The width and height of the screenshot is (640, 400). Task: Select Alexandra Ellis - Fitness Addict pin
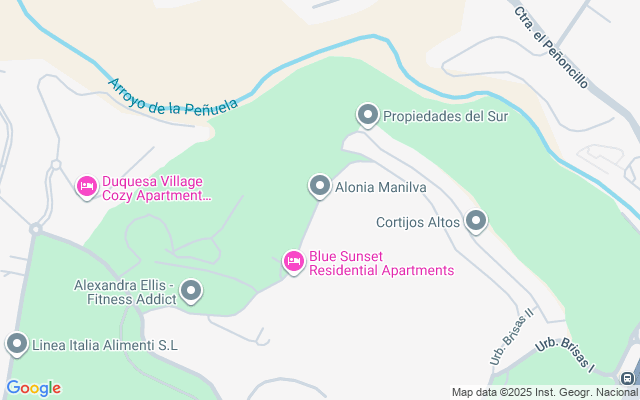pos(192,292)
